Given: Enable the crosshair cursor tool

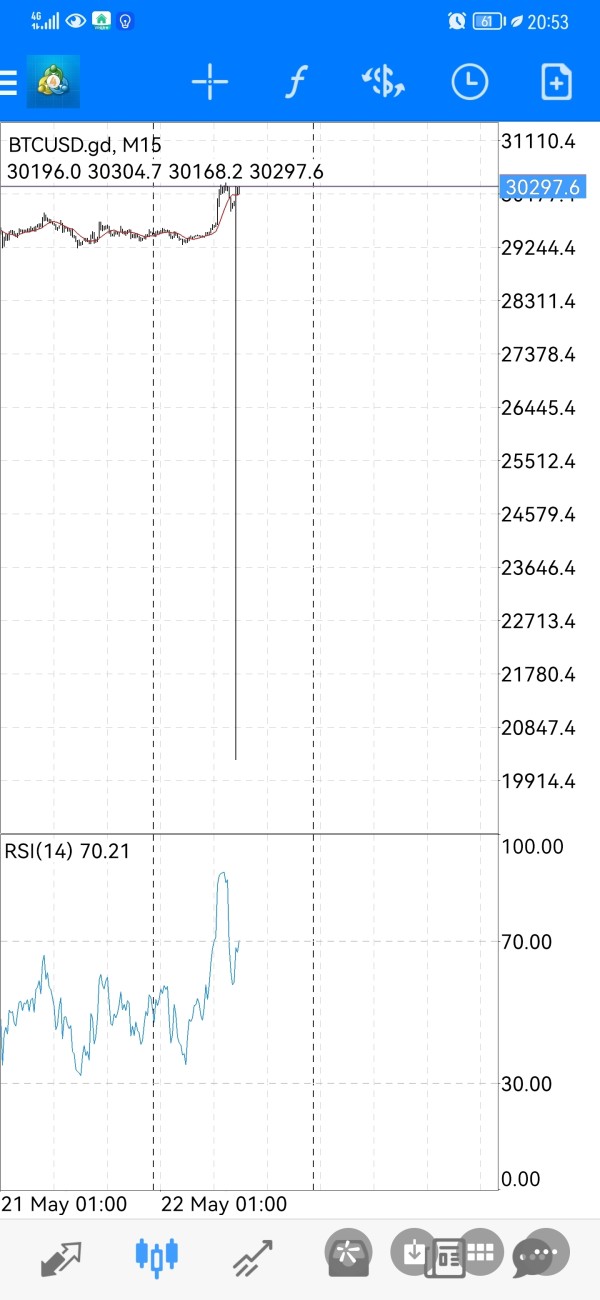Looking at the screenshot, I should pyautogui.click(x=210, y=82).
